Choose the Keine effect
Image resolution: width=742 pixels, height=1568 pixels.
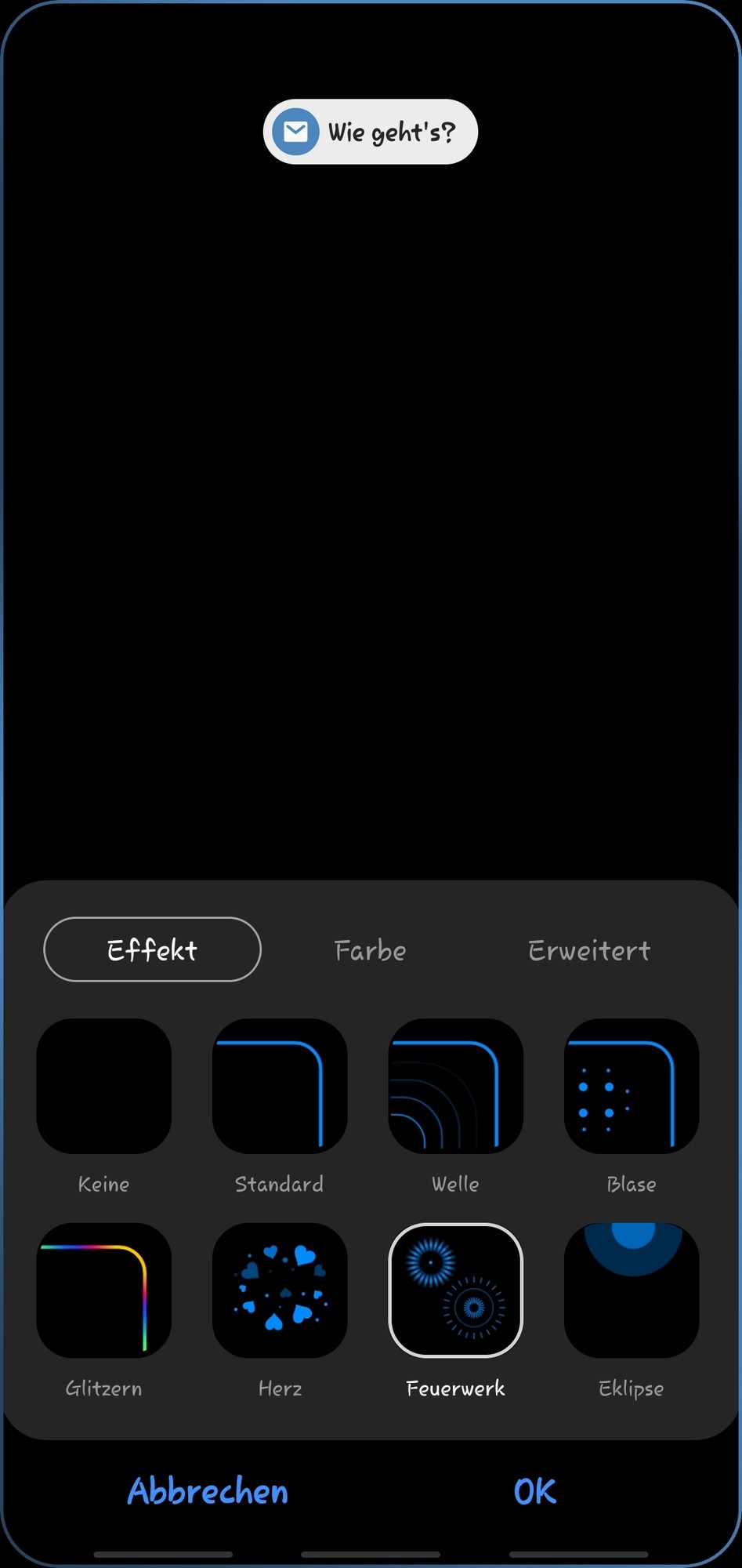point(104,1086)
